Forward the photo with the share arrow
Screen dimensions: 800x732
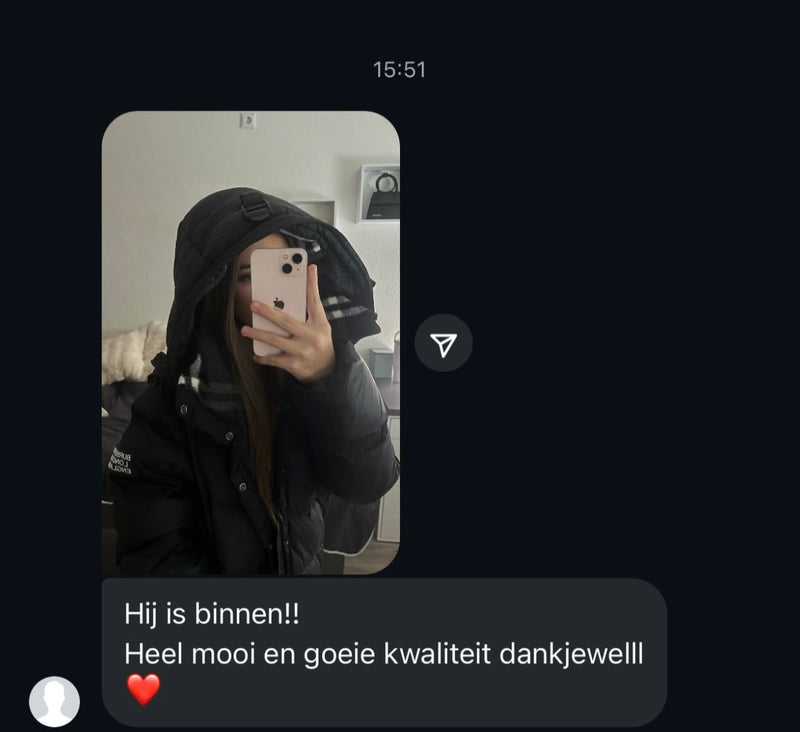[x=443, y=344]
